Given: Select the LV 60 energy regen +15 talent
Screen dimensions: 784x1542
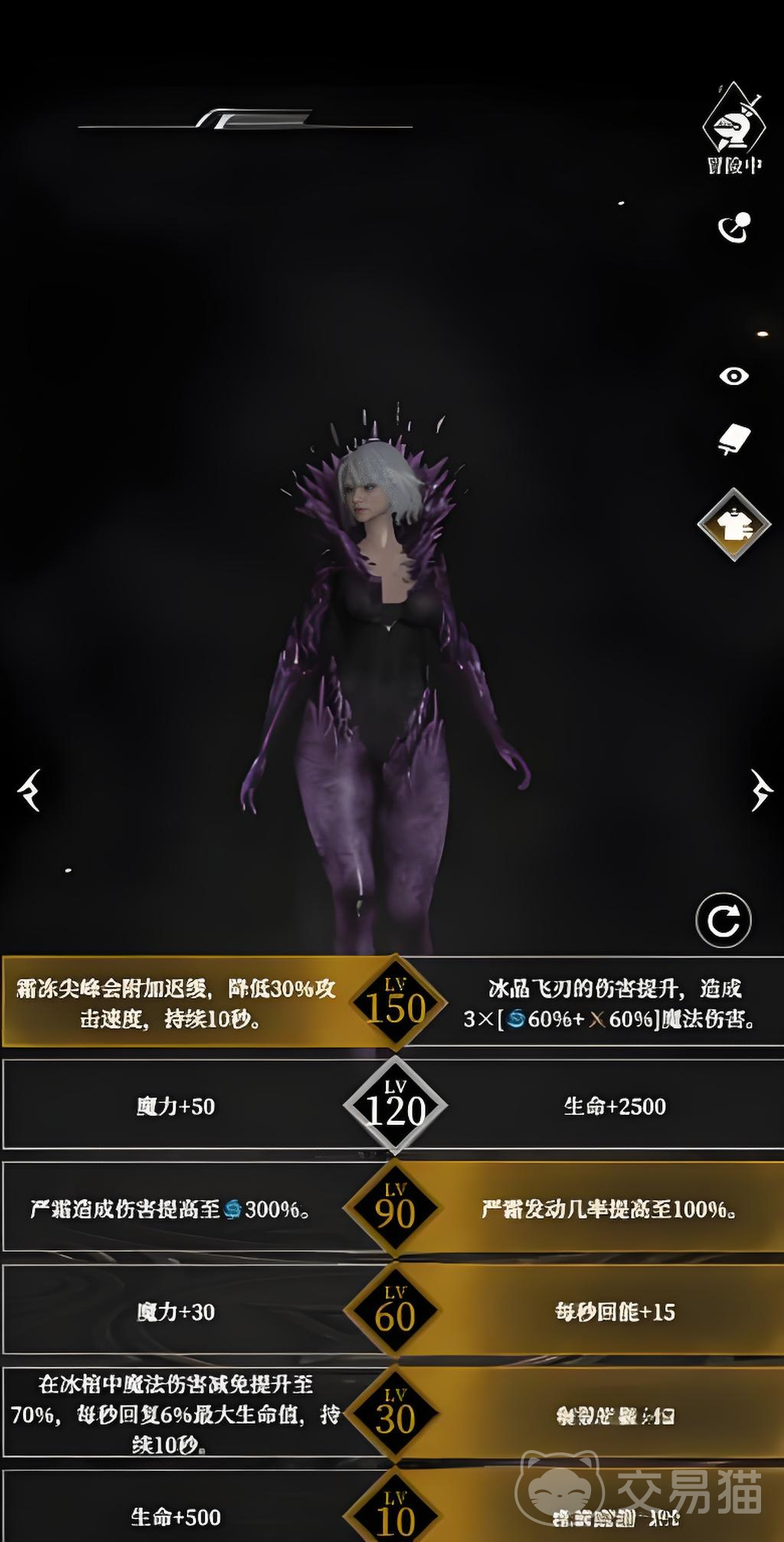Looking at the screenshot, I should pyautogui.click(x=614, y=1312).
